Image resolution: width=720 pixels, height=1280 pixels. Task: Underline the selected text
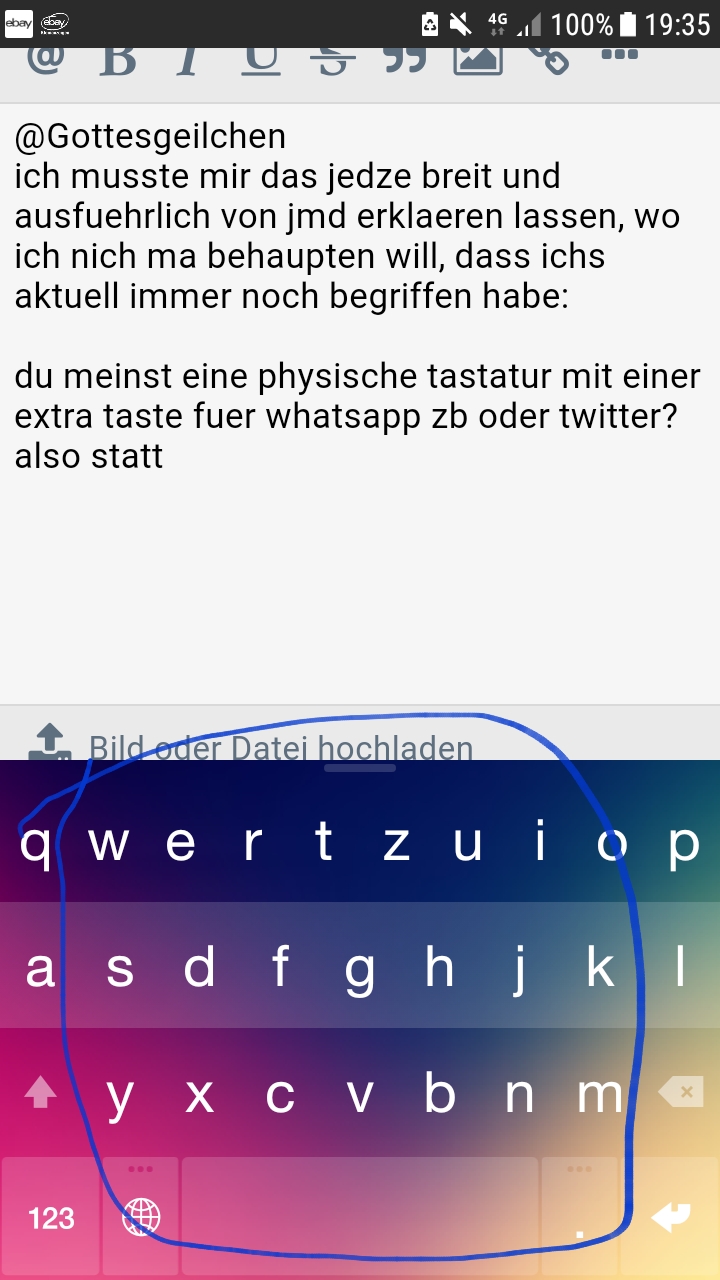261,60
